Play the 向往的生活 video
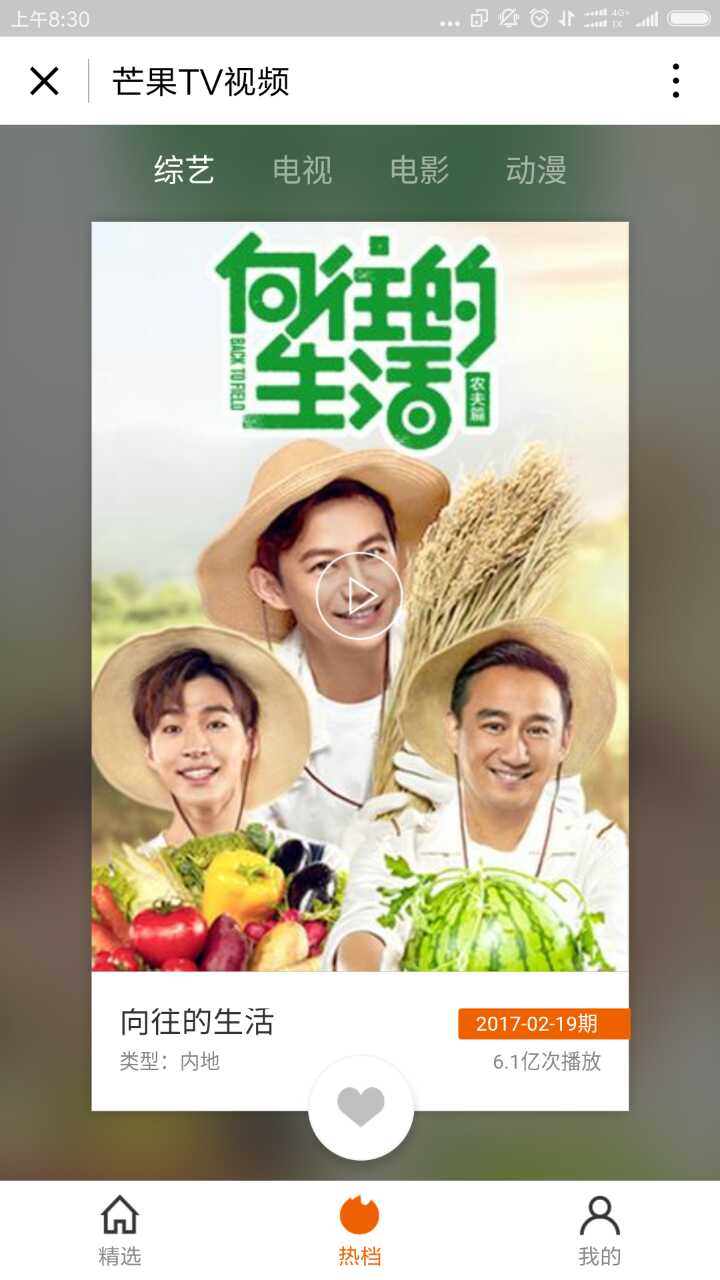 [359, 597]
